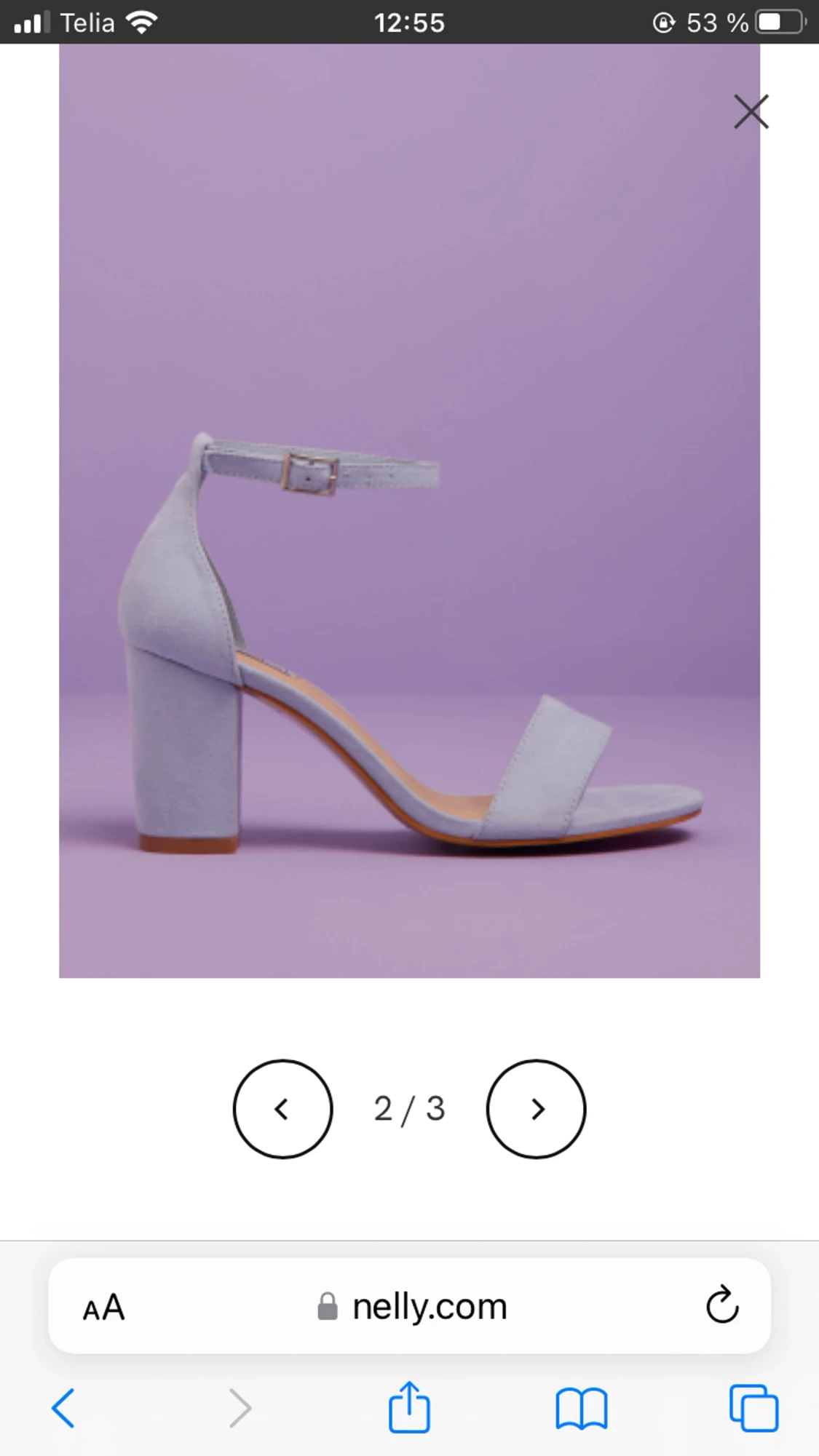Viewport: 819px width, 1456px height.
Task: Go back in Safari
Action: (63, 1408)
